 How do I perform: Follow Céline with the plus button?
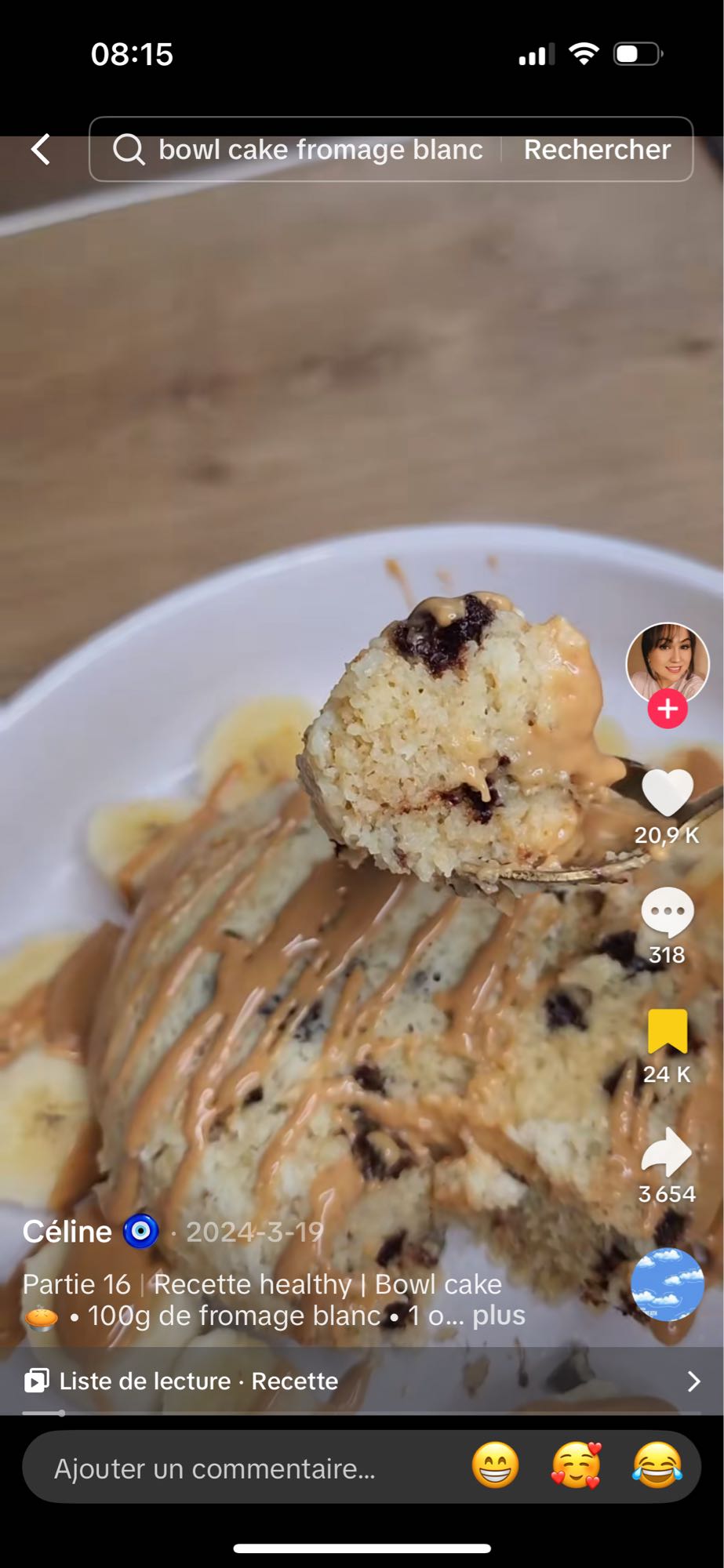[x=668, y=709]
